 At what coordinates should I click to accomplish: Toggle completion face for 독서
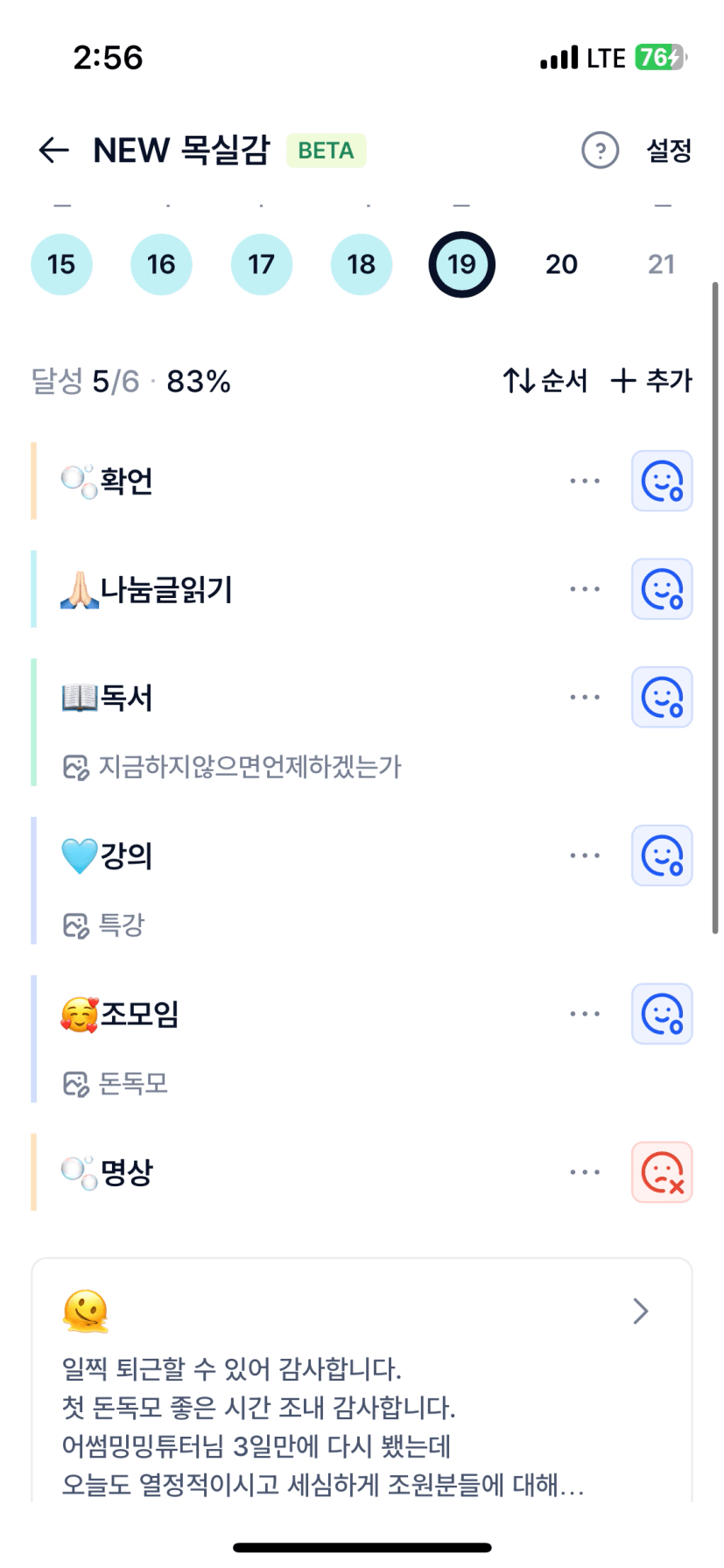click(x=662, y=698)
